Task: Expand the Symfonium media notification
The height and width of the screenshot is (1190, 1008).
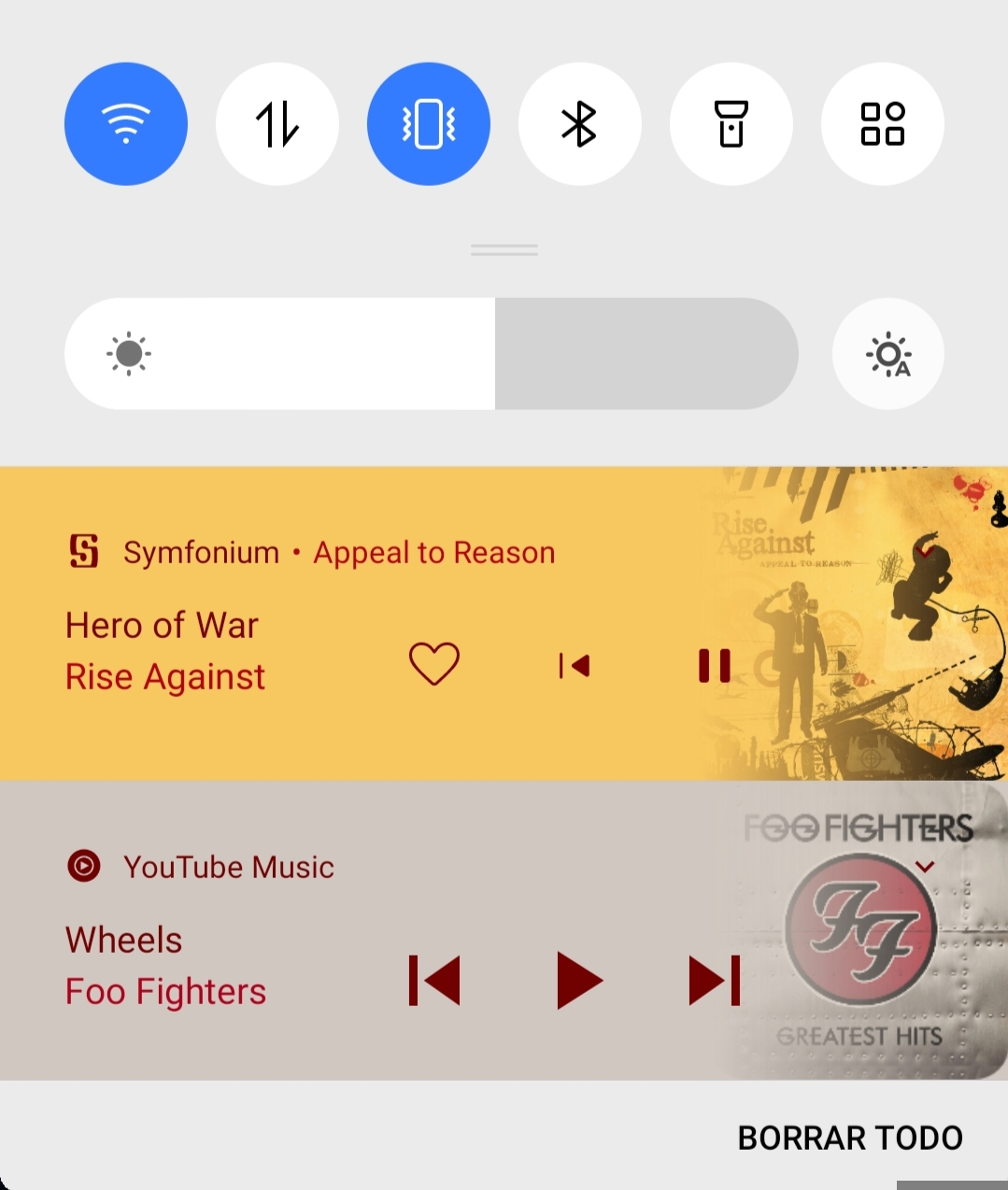Action: point(925,553)
